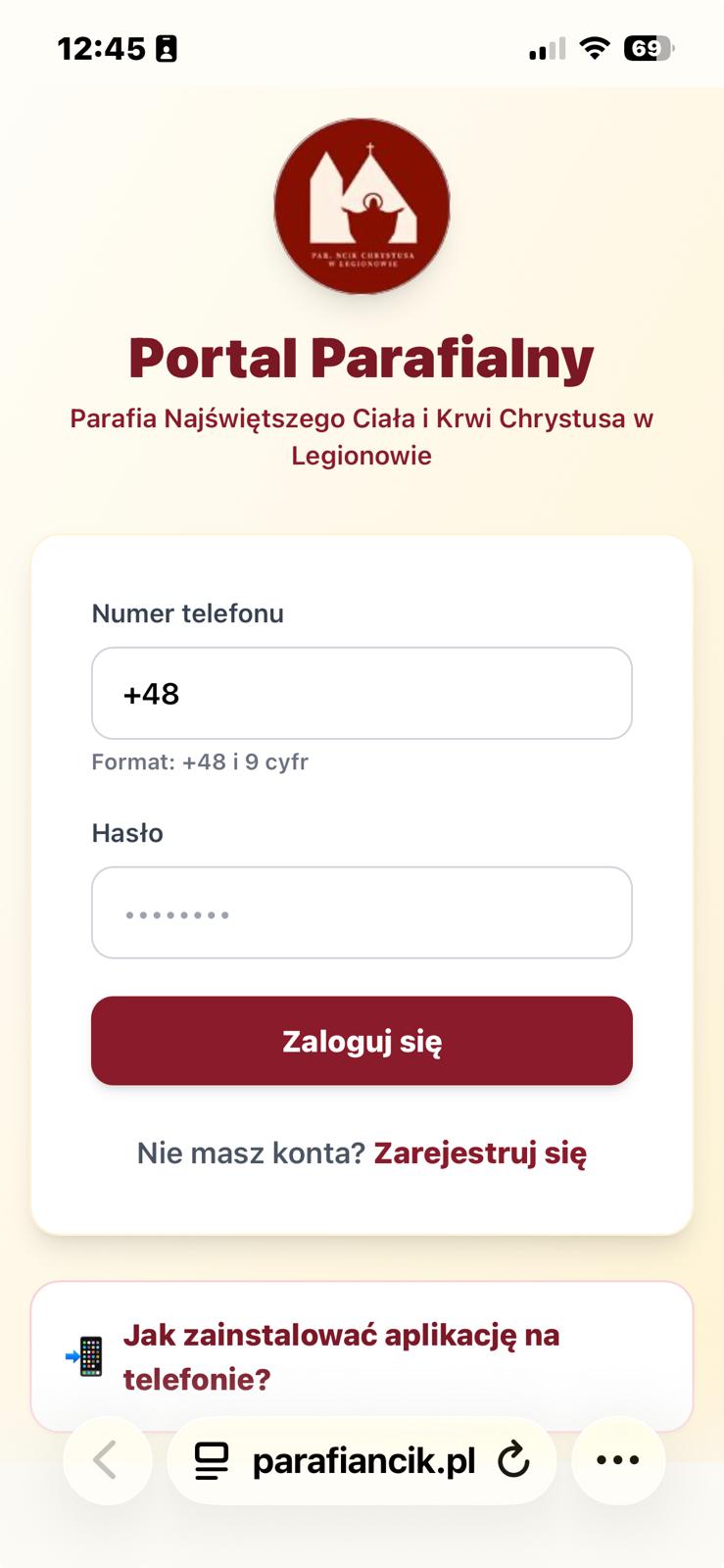Tap the parafiancik.pl address bar

(x=363, y=1461)
